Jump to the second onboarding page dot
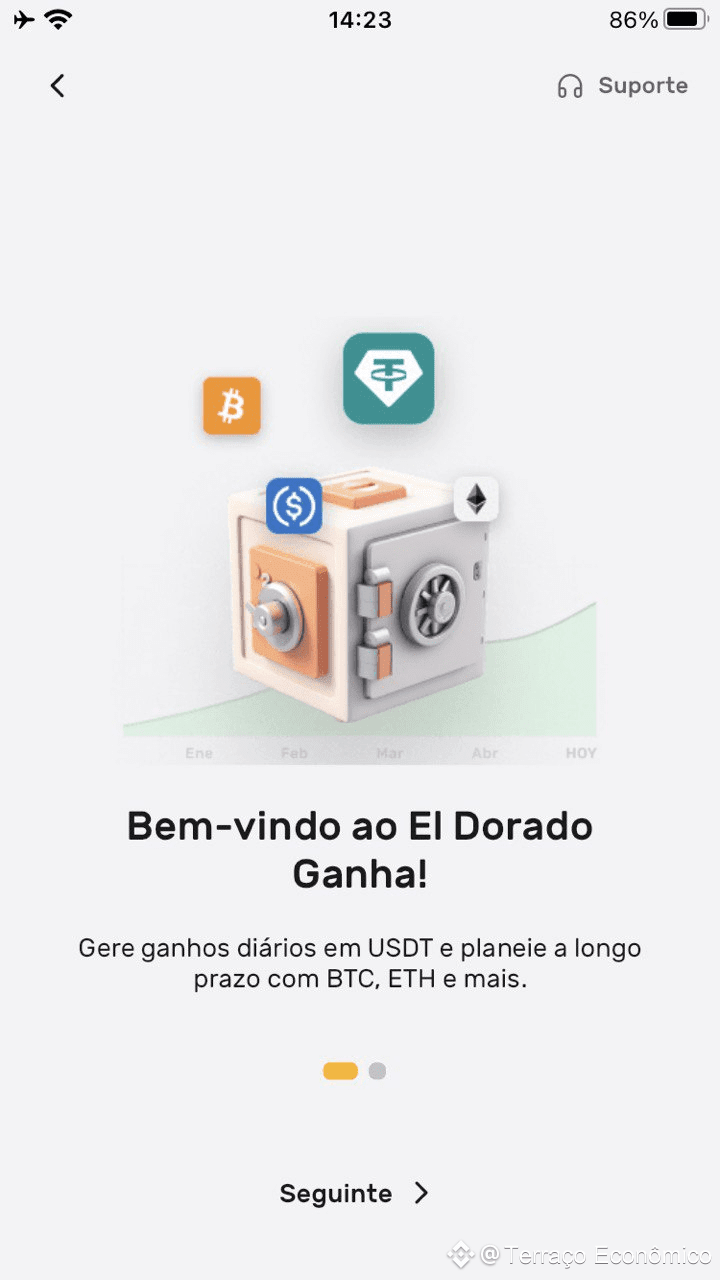This screenshot has width=720, height=1280. click(x=377, y=1071)
